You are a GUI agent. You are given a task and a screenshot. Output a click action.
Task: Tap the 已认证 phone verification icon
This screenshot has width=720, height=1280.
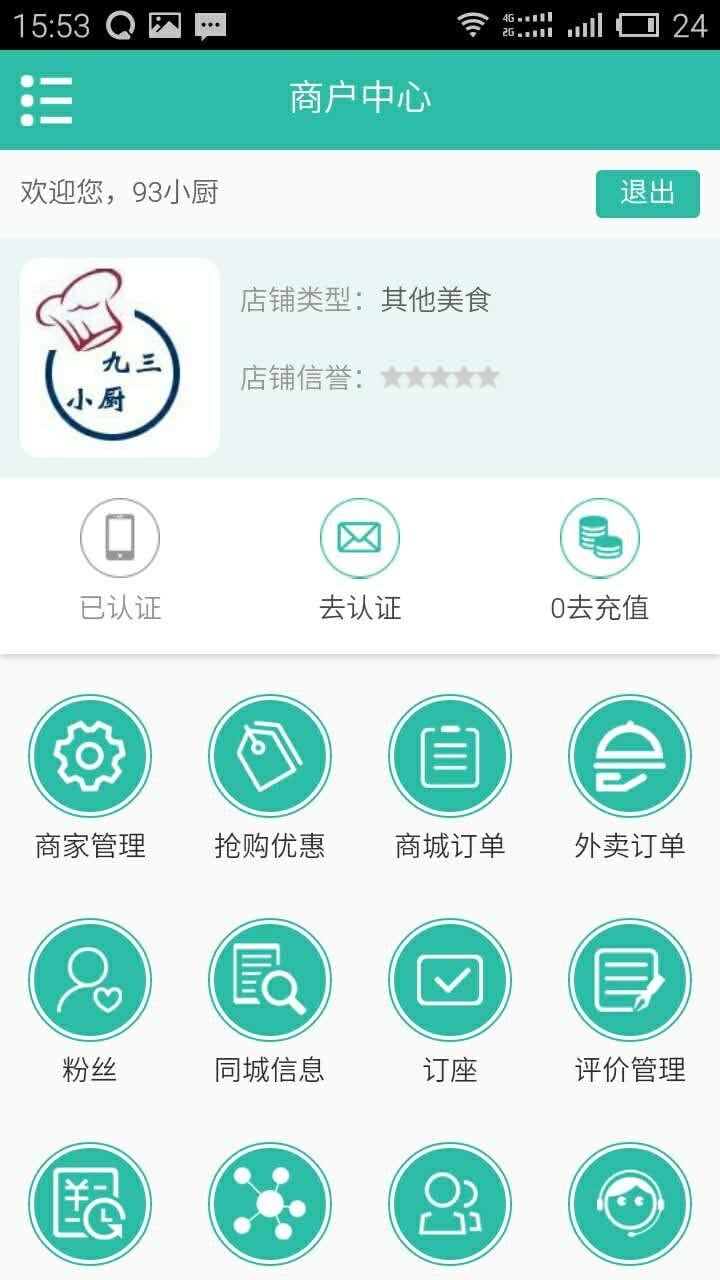click(120, 537)
